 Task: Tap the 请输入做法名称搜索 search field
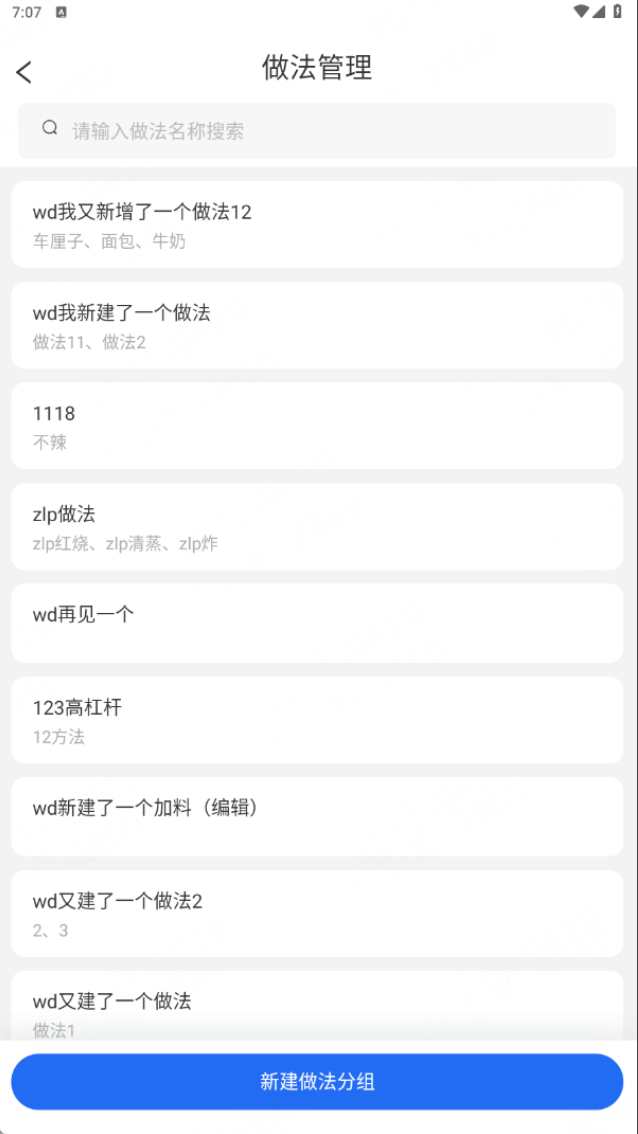click(x=316, y=130)
